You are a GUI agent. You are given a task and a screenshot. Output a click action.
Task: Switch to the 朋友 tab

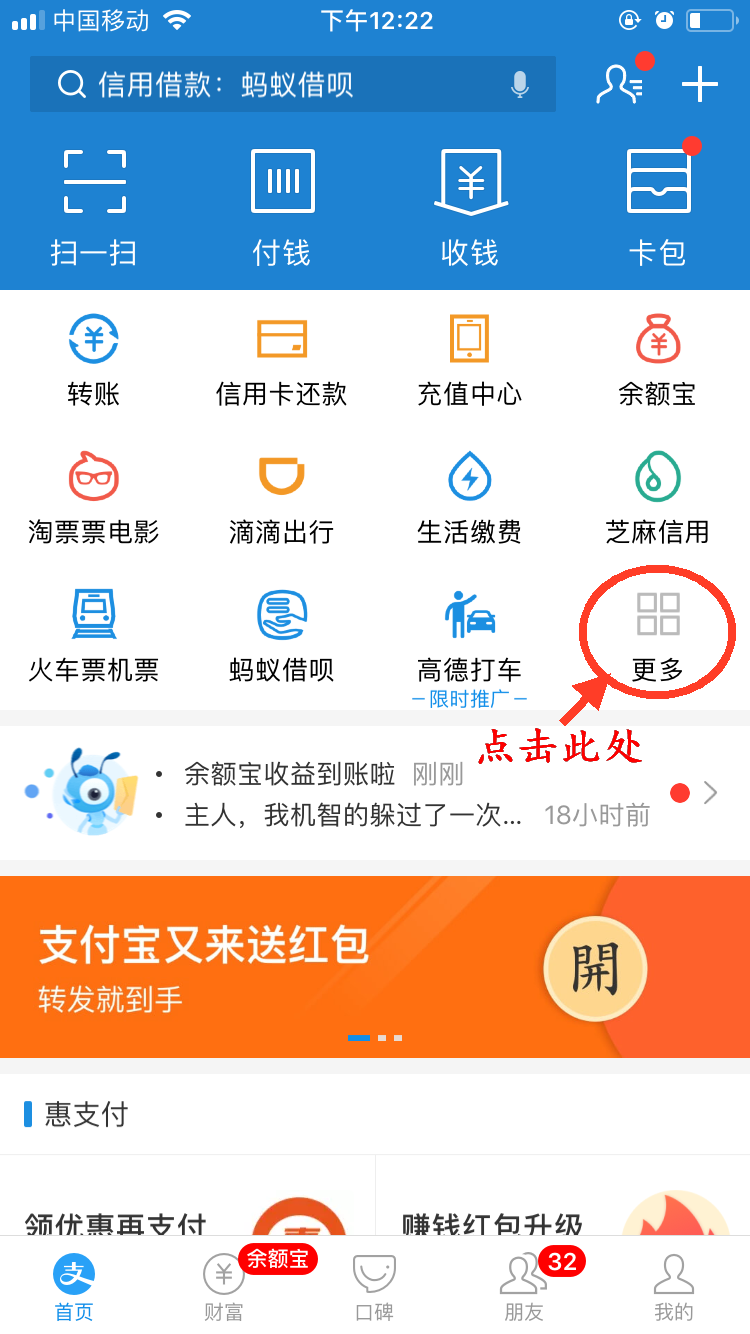(523, 1288)
